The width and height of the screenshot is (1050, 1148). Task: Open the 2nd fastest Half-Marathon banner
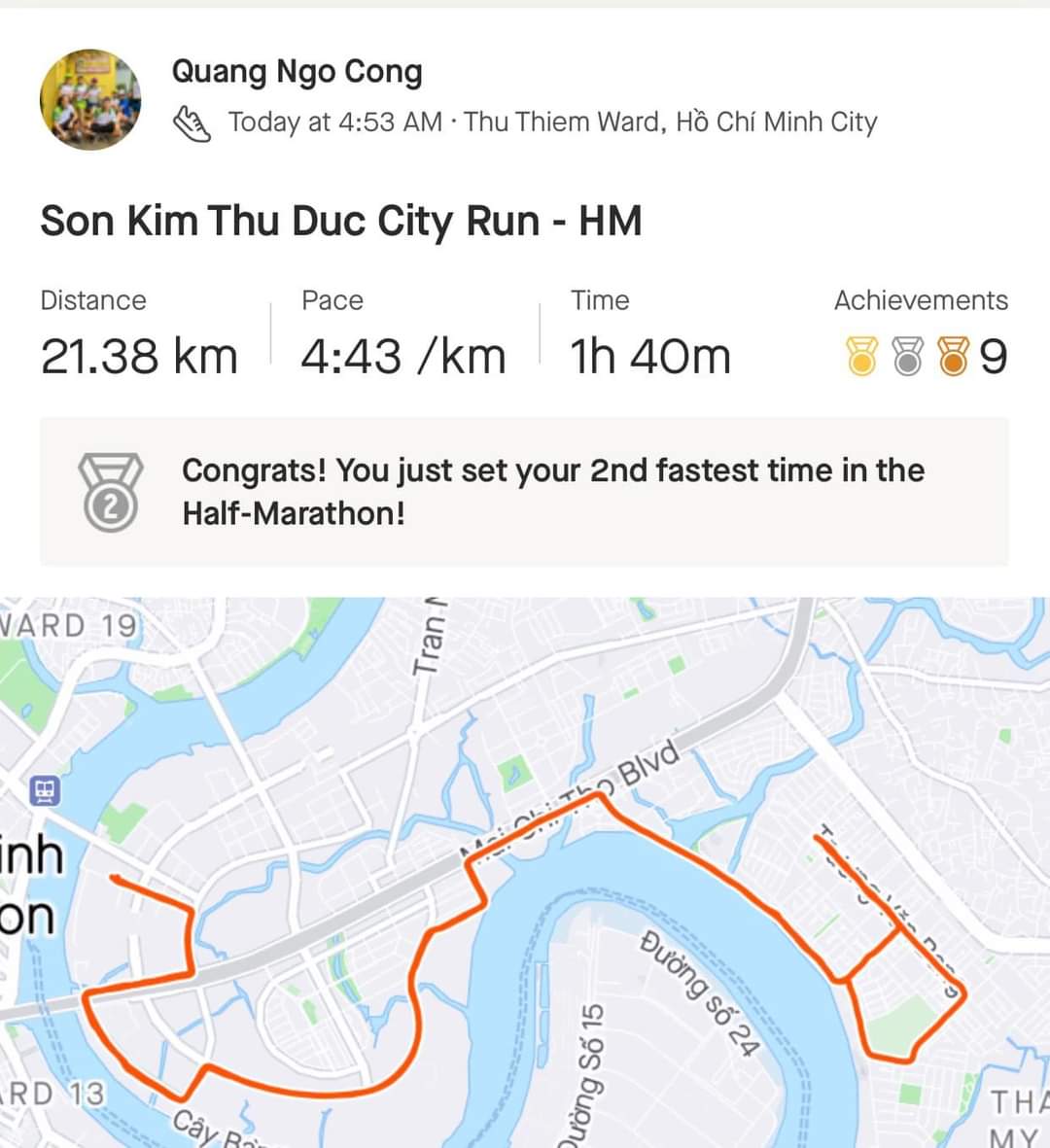click(524, 492)
